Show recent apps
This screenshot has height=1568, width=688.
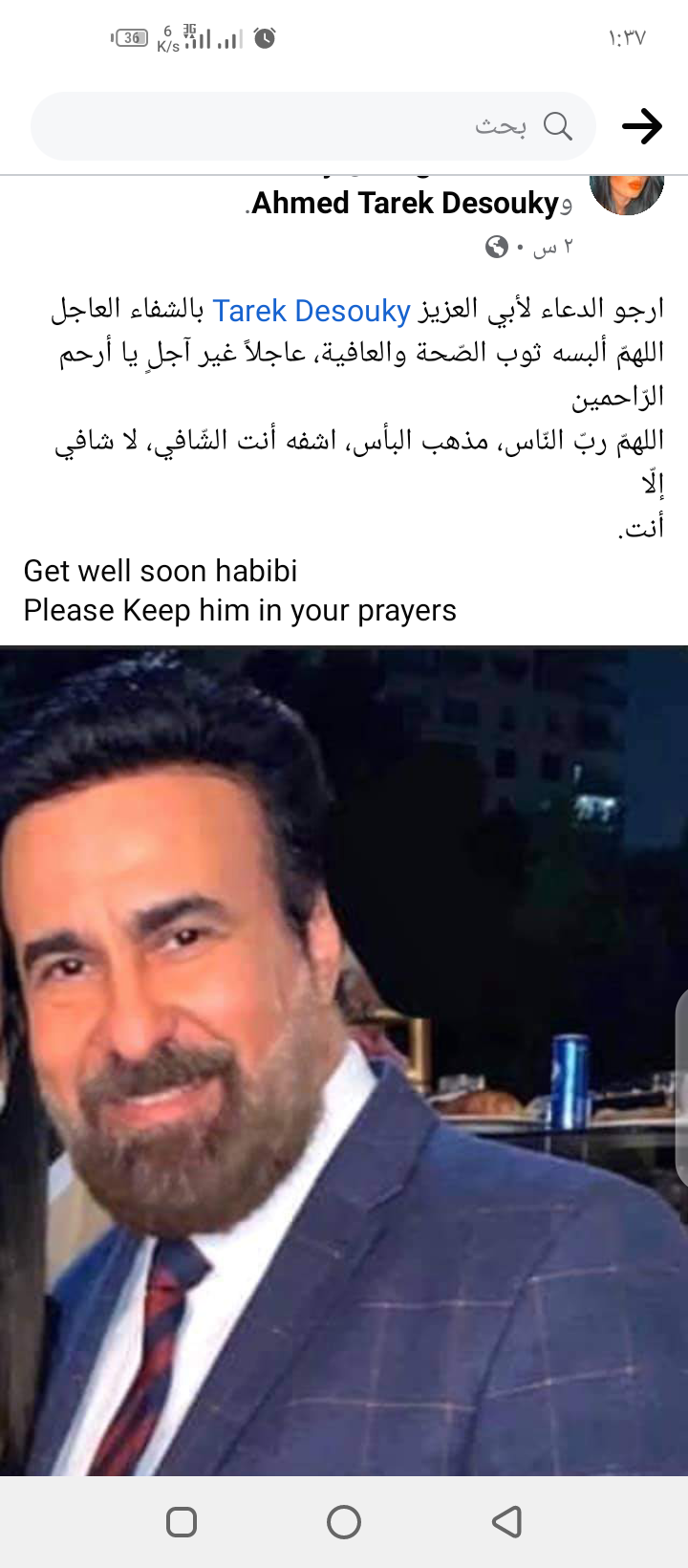click(182, 1522)
